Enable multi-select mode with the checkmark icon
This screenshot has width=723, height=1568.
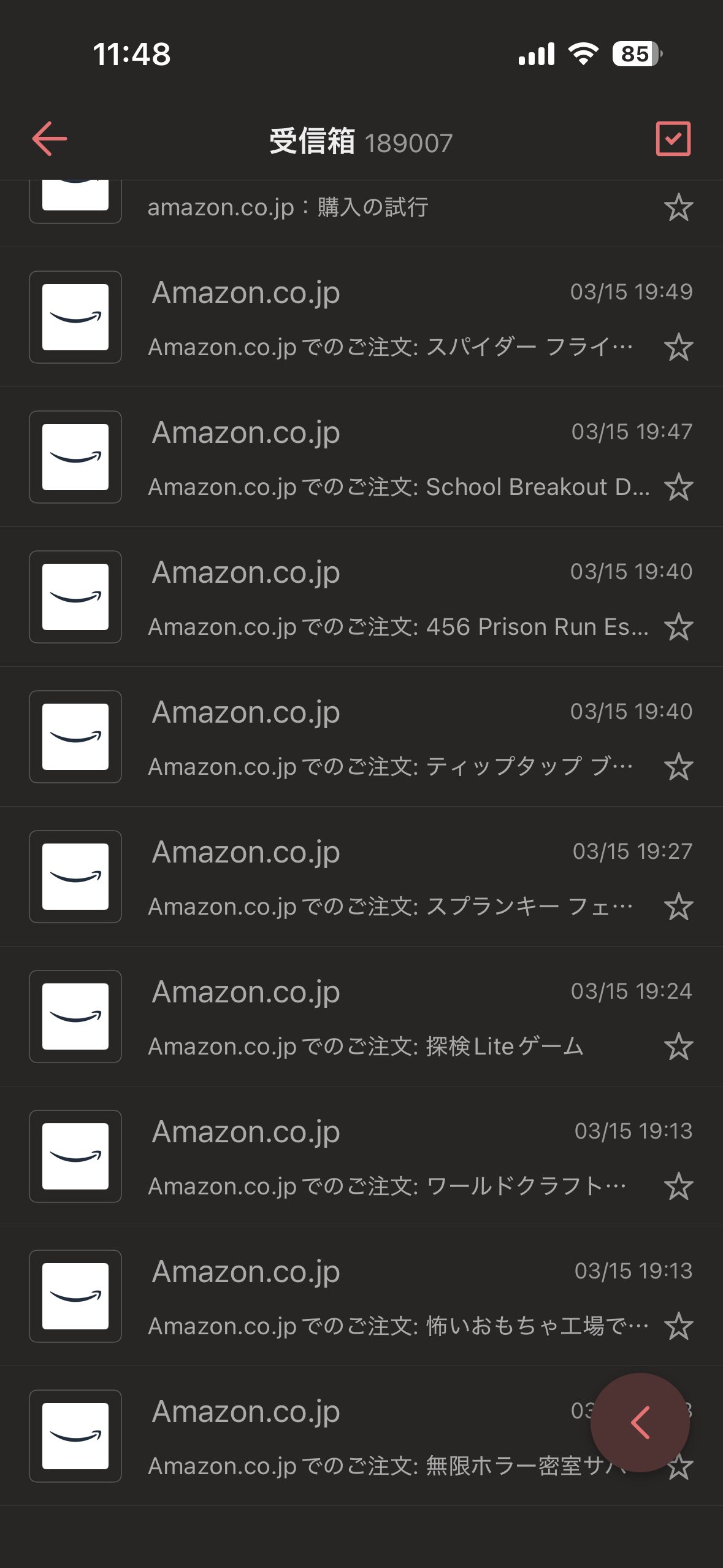673,139
